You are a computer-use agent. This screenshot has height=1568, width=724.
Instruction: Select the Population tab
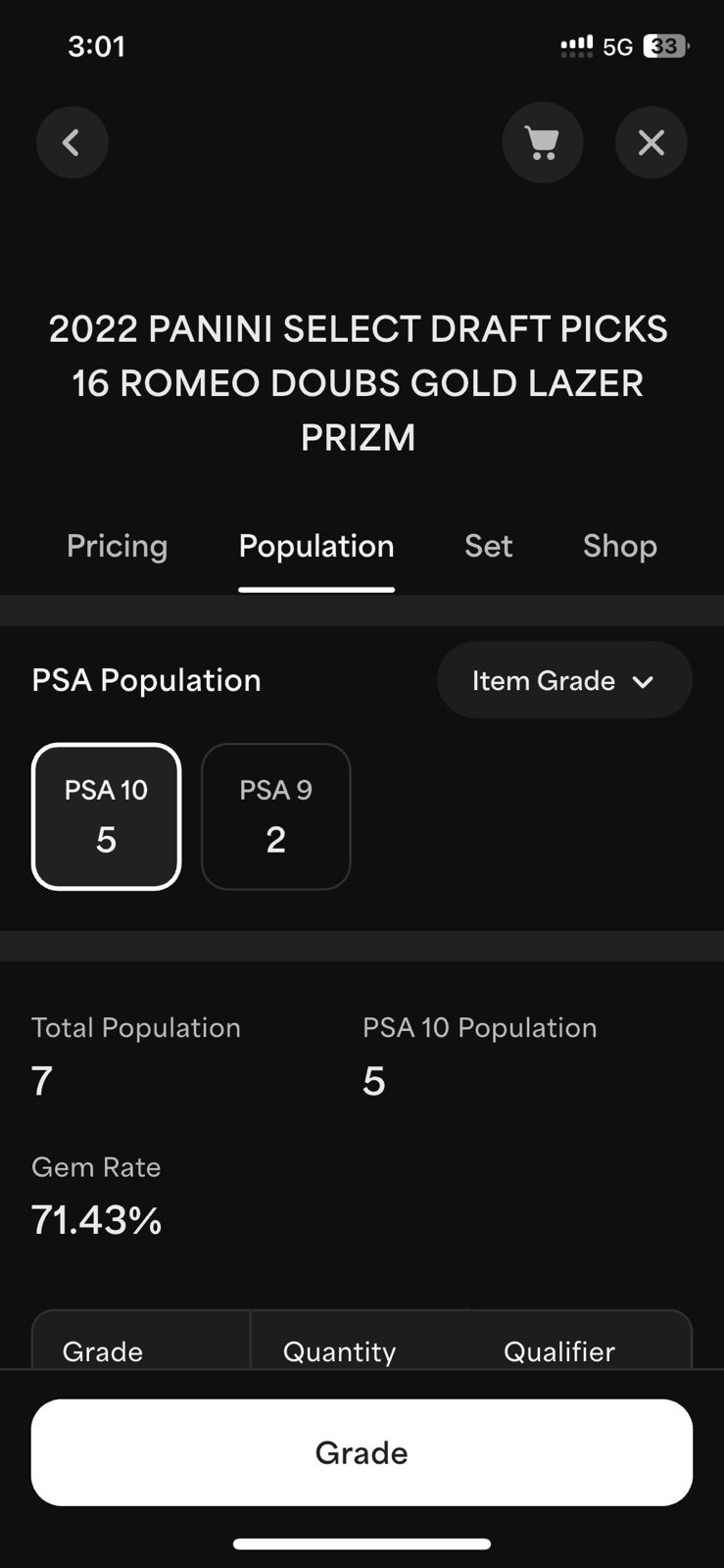(x=316, y=546)
